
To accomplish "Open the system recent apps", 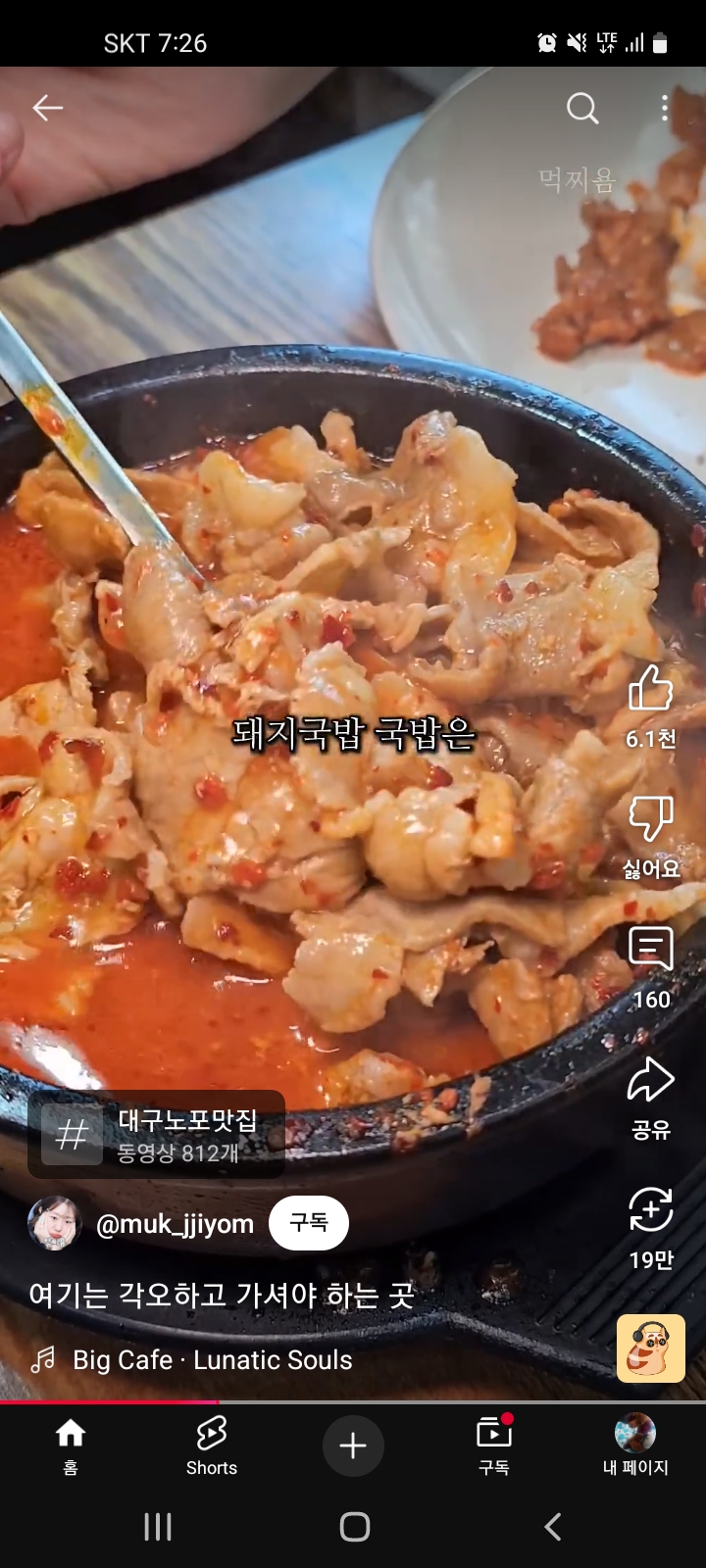I will click(158, 1527).
